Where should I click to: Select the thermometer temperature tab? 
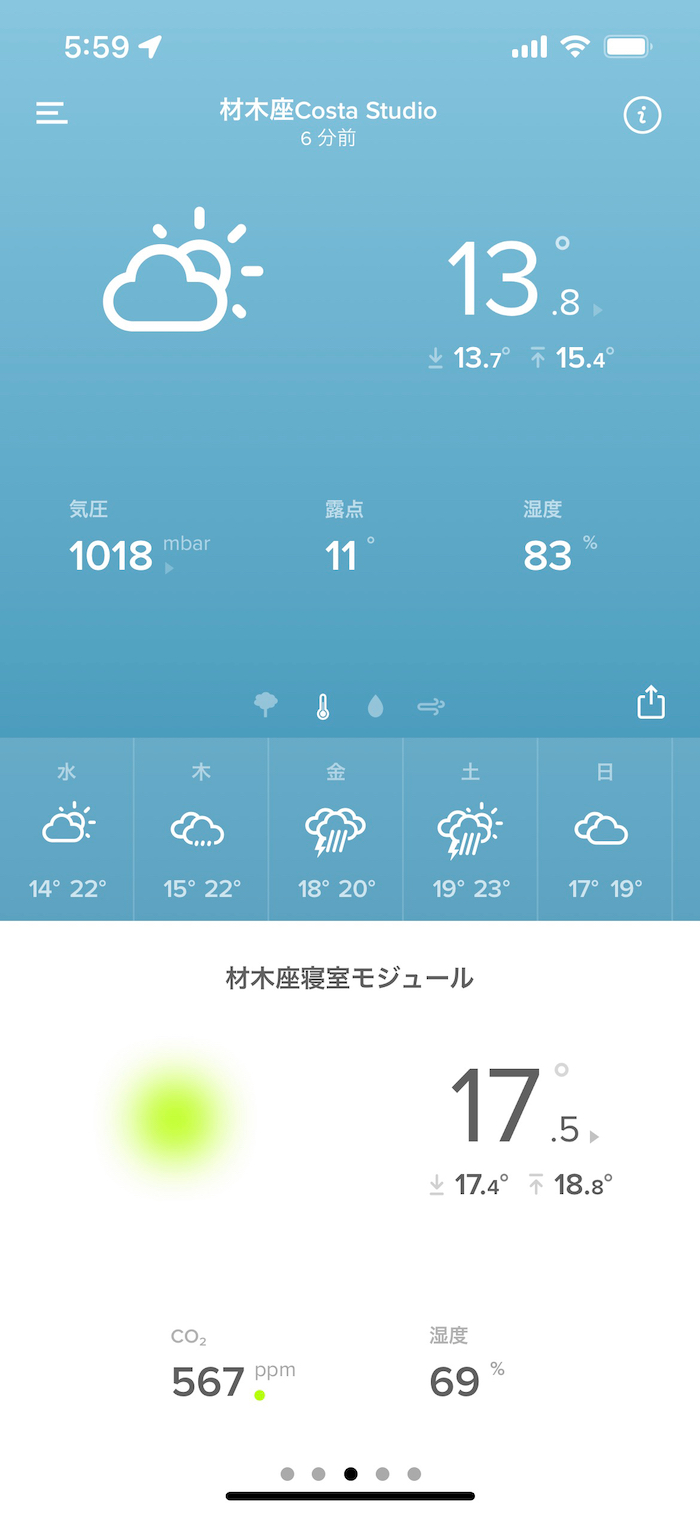point(322,707)
